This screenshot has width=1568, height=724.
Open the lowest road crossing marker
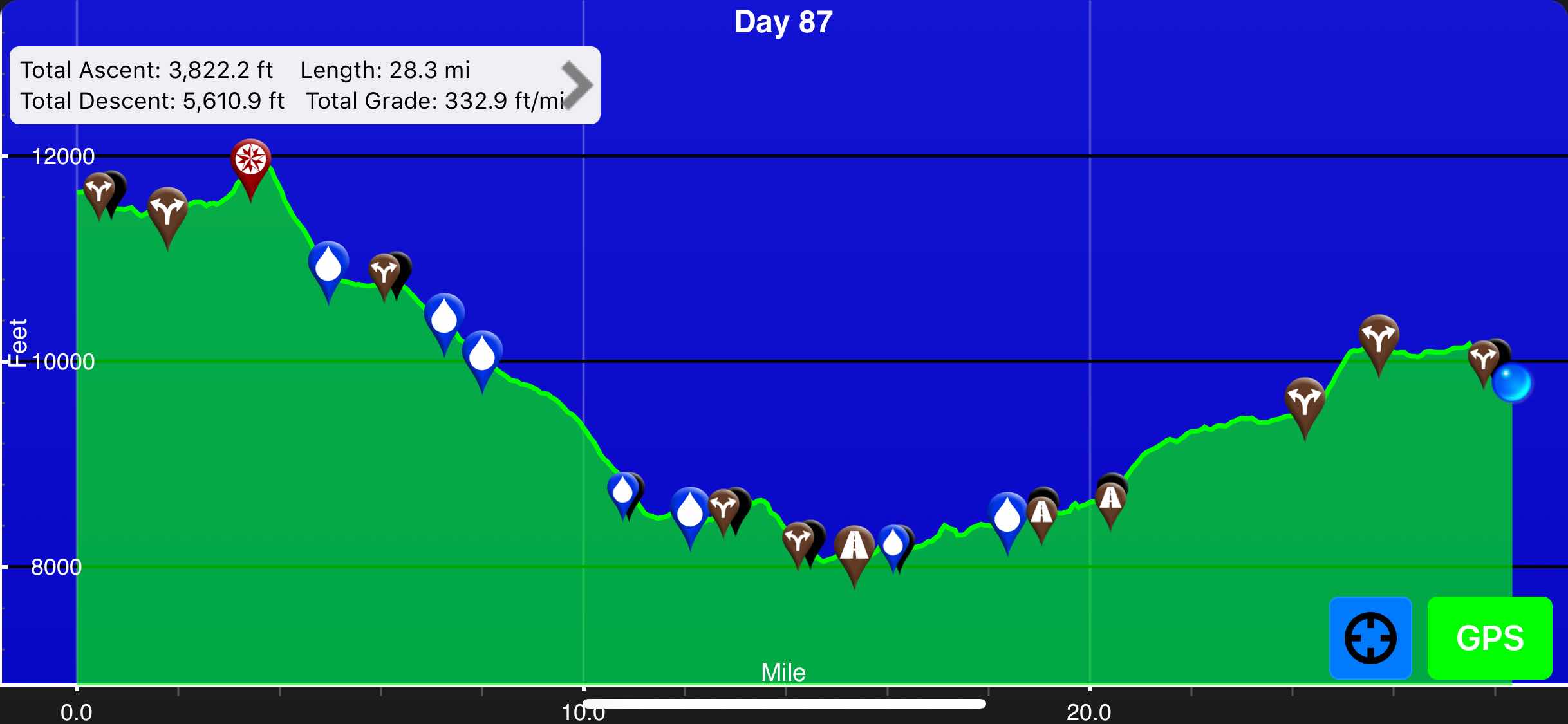click(x=854, y=547)
